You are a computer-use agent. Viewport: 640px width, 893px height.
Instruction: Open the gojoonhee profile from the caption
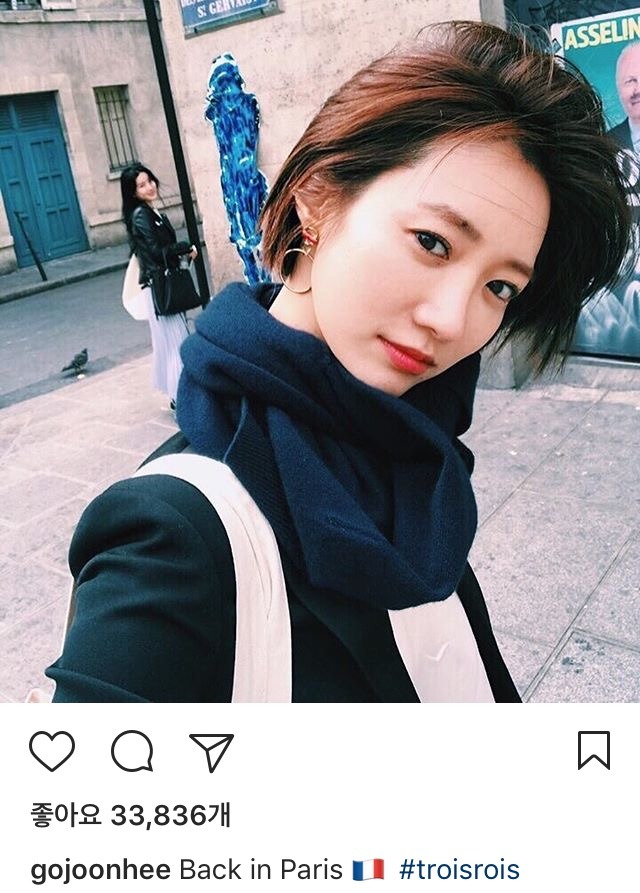(x=102, y=869)
